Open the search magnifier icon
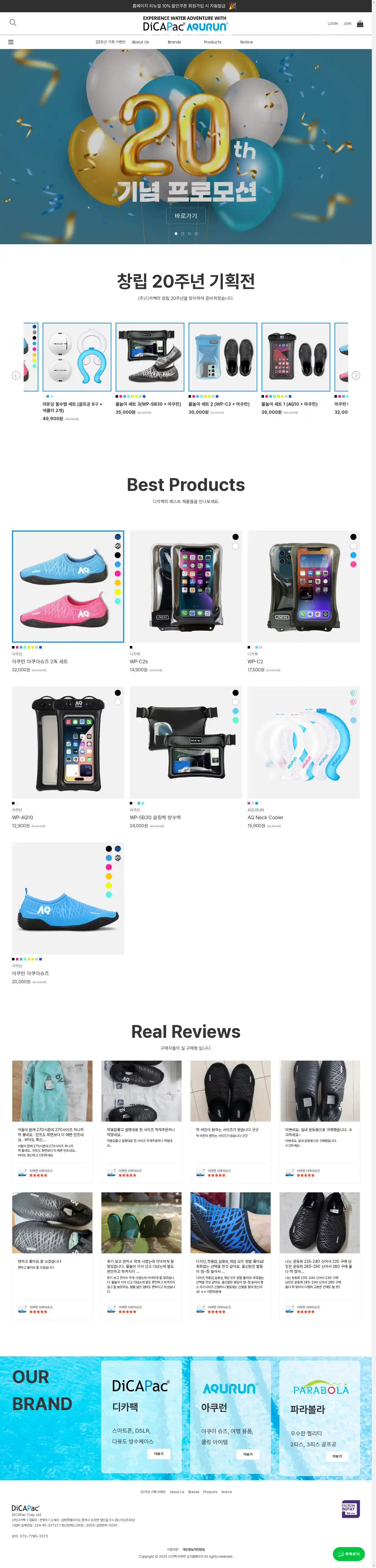This screenshot has width=376, height=1568. pyautogui.click(x=13, y=23)
